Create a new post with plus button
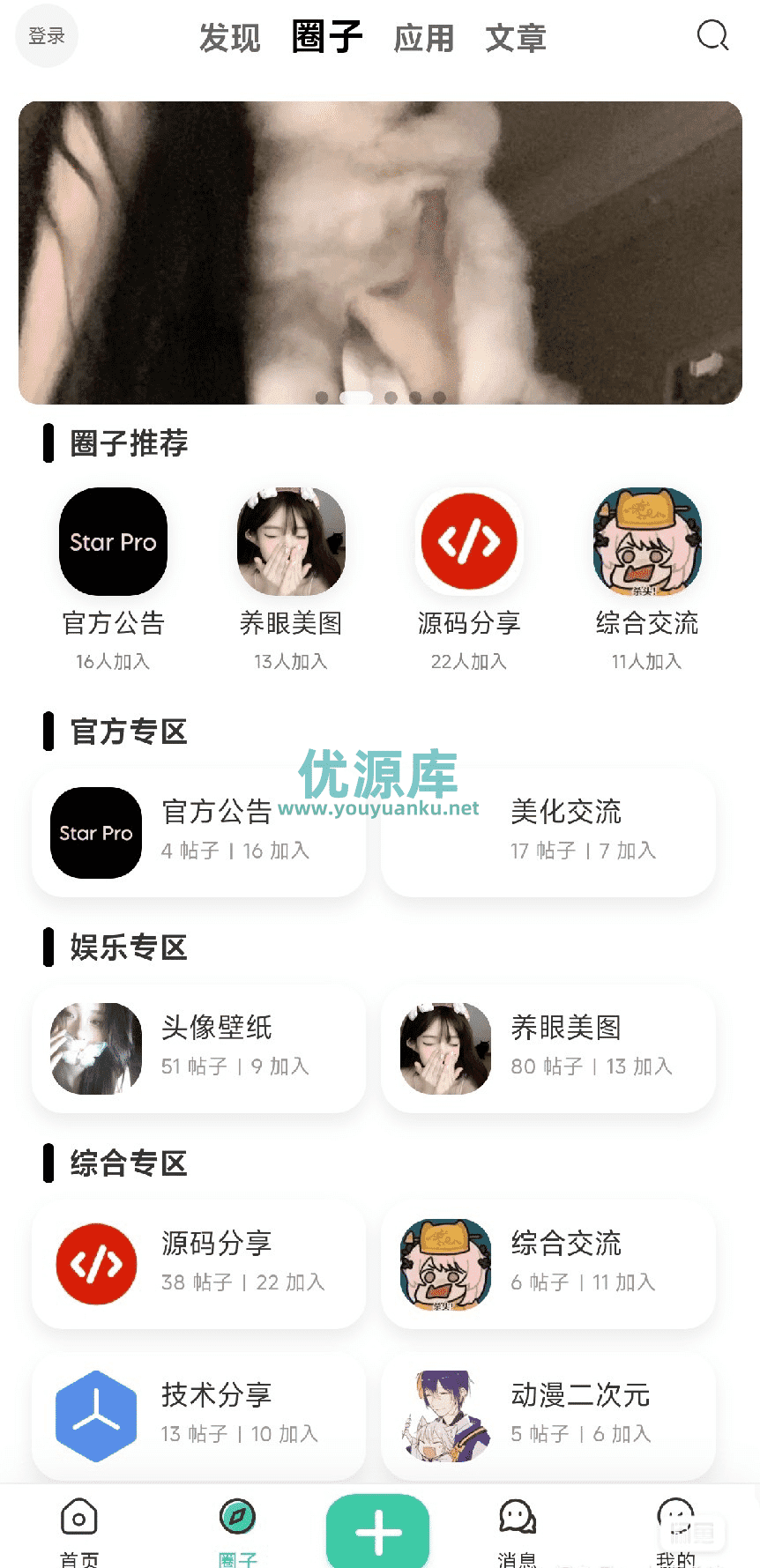This screenshot has height=1568, width=760. point(378,1532)
